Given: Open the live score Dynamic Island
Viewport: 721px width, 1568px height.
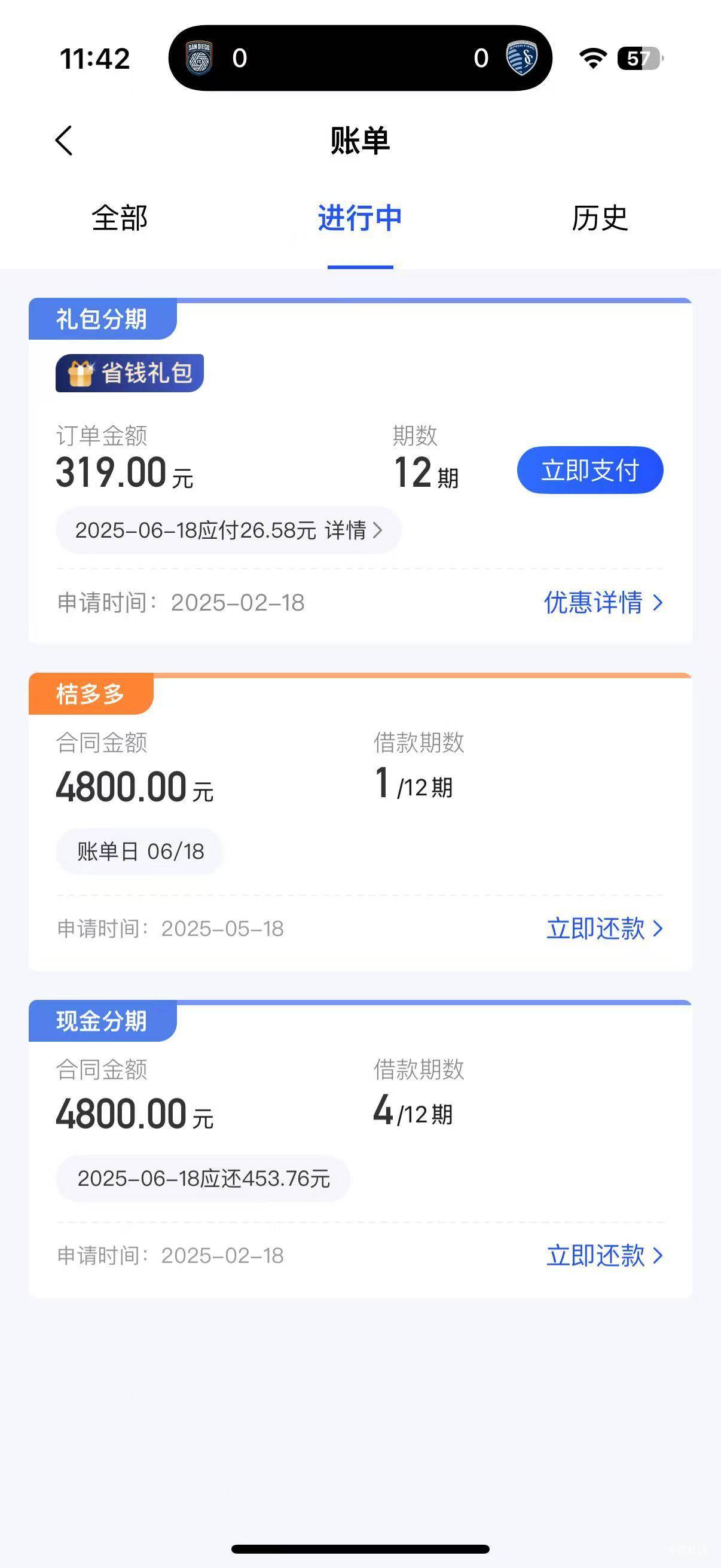Looking at the screenshot, I should tap(360, 59).
